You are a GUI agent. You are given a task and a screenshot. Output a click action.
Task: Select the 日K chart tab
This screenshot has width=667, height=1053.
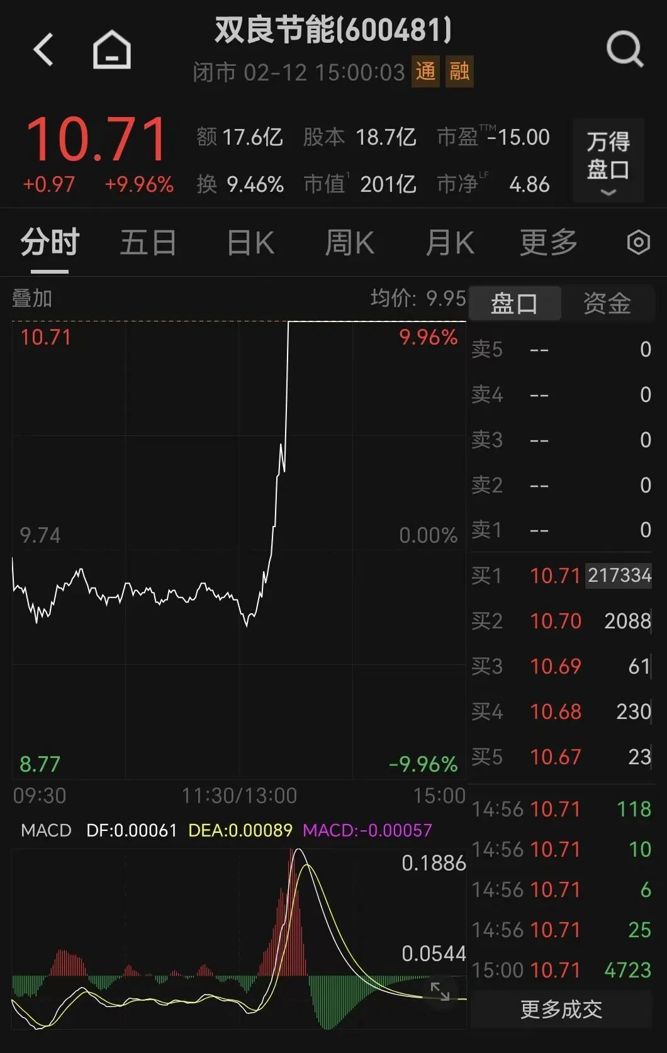click(x=250, y=242)
